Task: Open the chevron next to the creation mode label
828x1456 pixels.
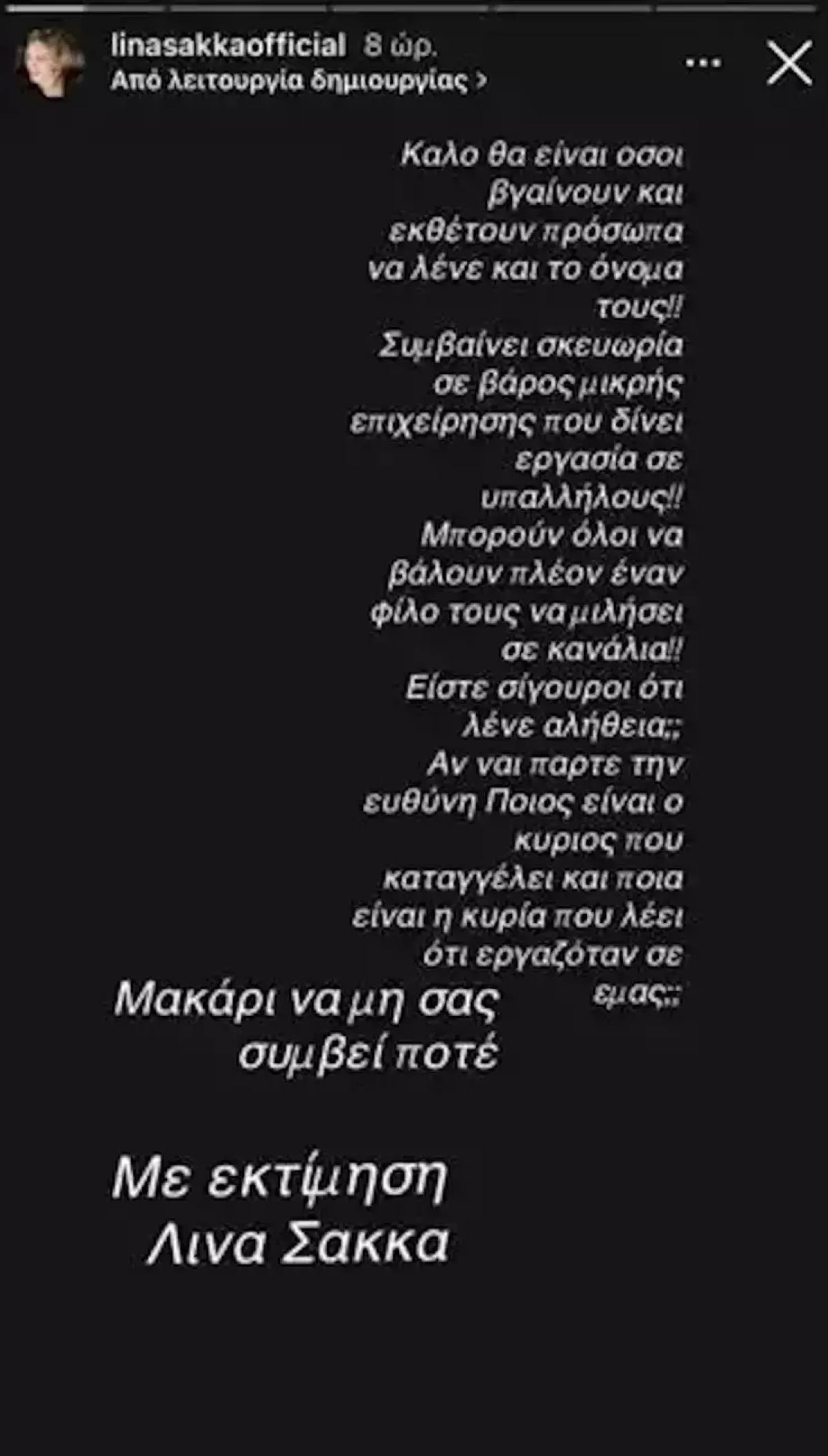Action: click(x=483, y=80)
